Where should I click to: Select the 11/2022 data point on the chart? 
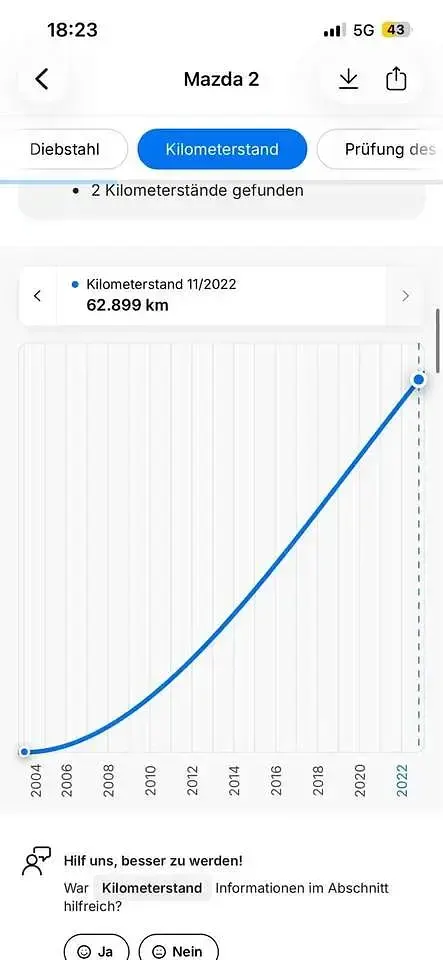coord(419,380)
